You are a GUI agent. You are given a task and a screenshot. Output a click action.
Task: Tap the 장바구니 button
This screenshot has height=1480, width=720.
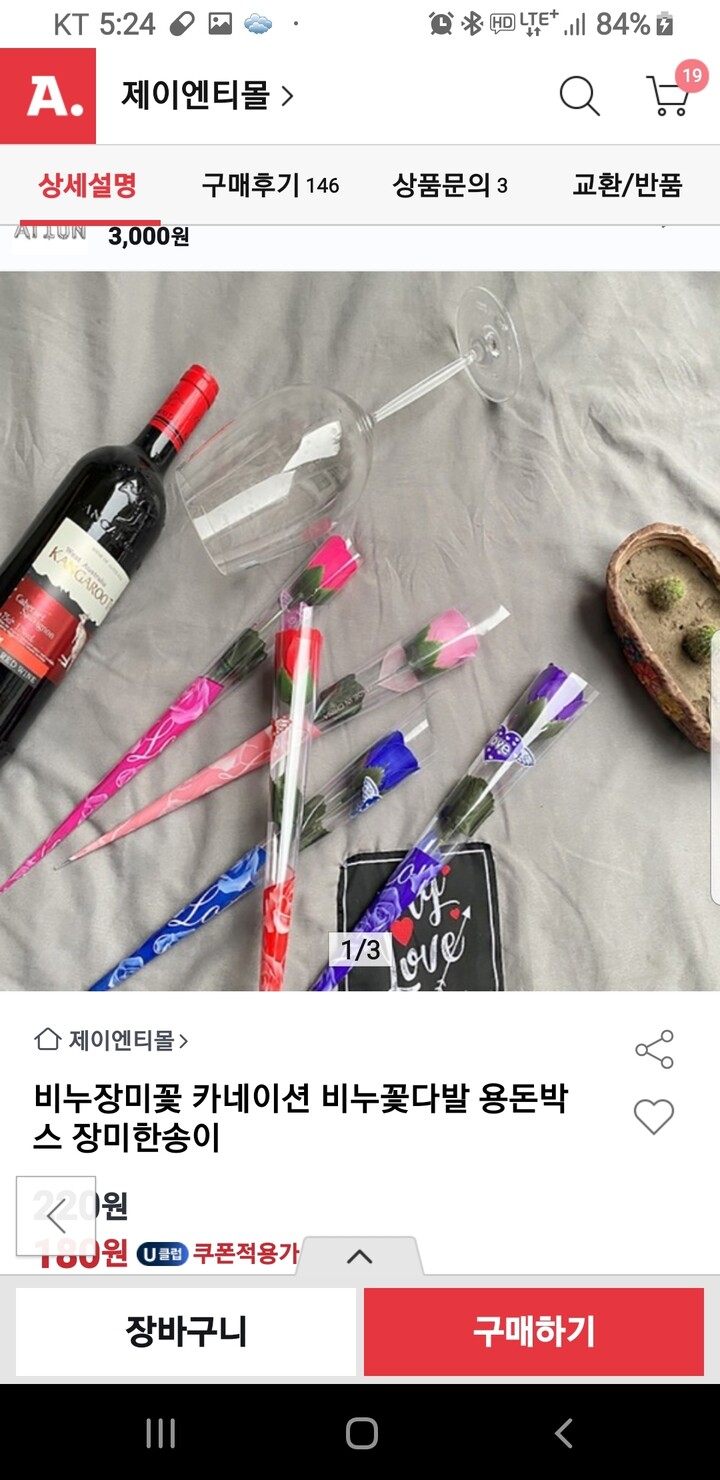point(186,1331)
